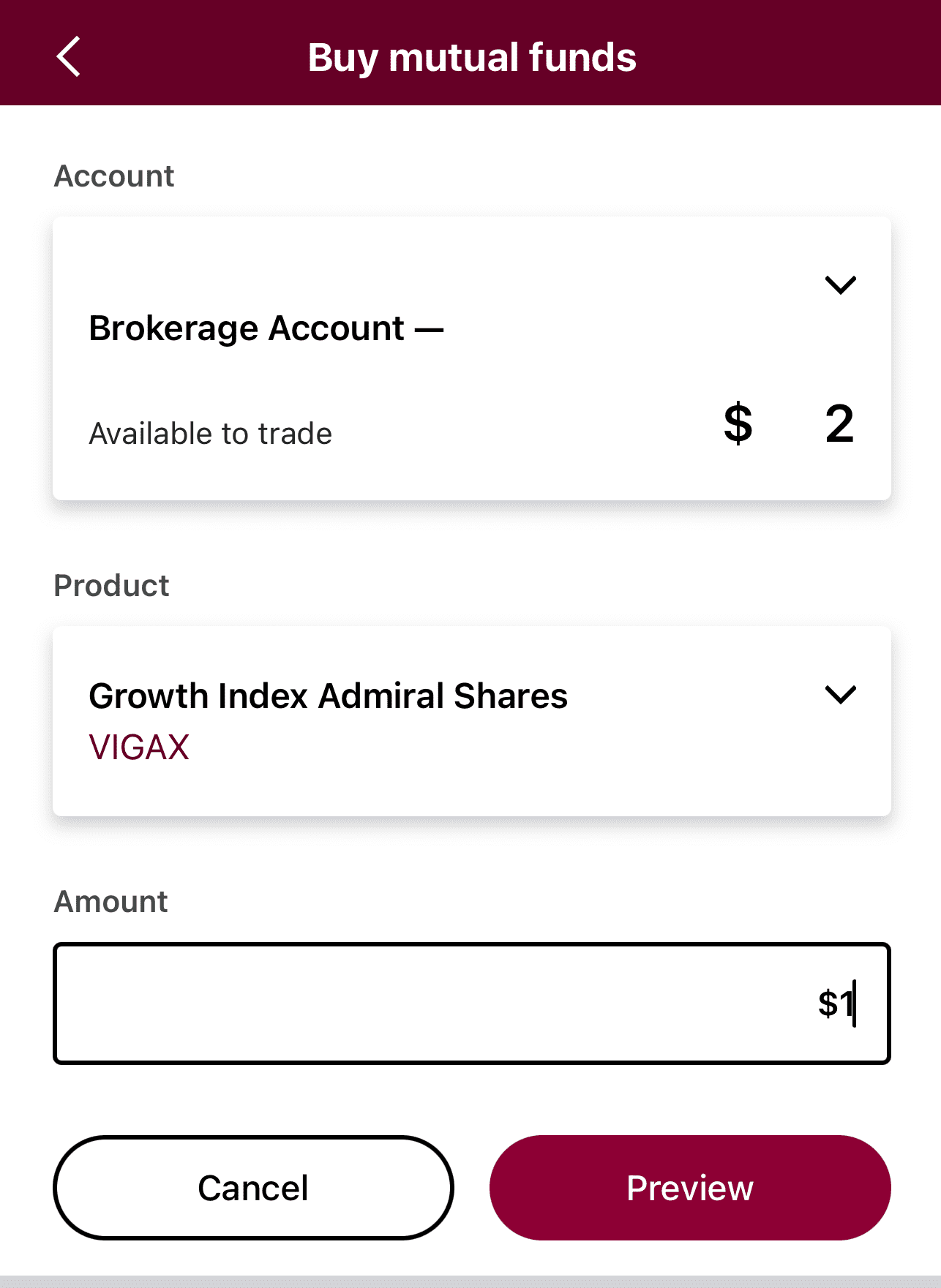Cancel the mutual fund purchase

click(x=252, y=1188)
